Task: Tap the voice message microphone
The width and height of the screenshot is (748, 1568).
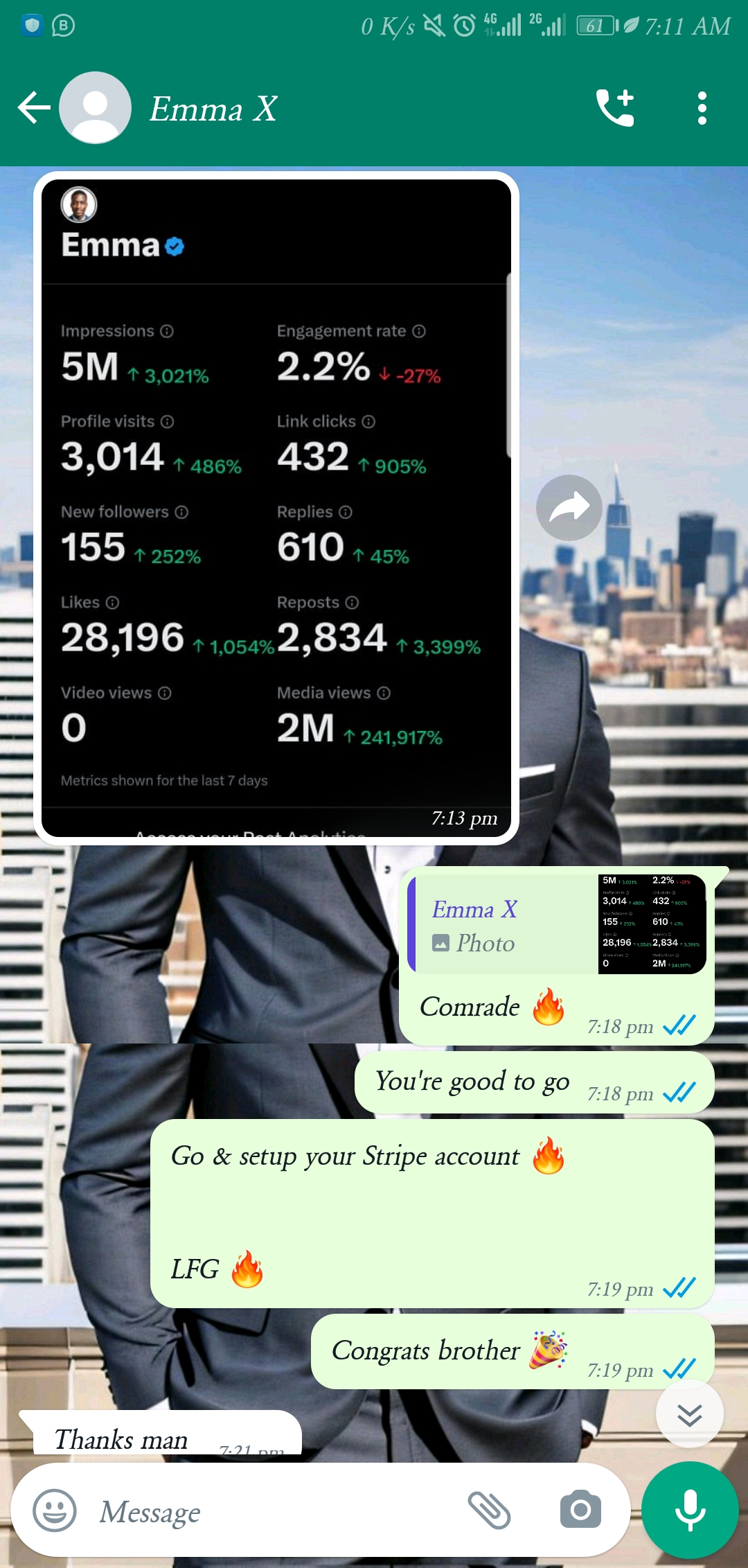Action: coord(690,1510)
